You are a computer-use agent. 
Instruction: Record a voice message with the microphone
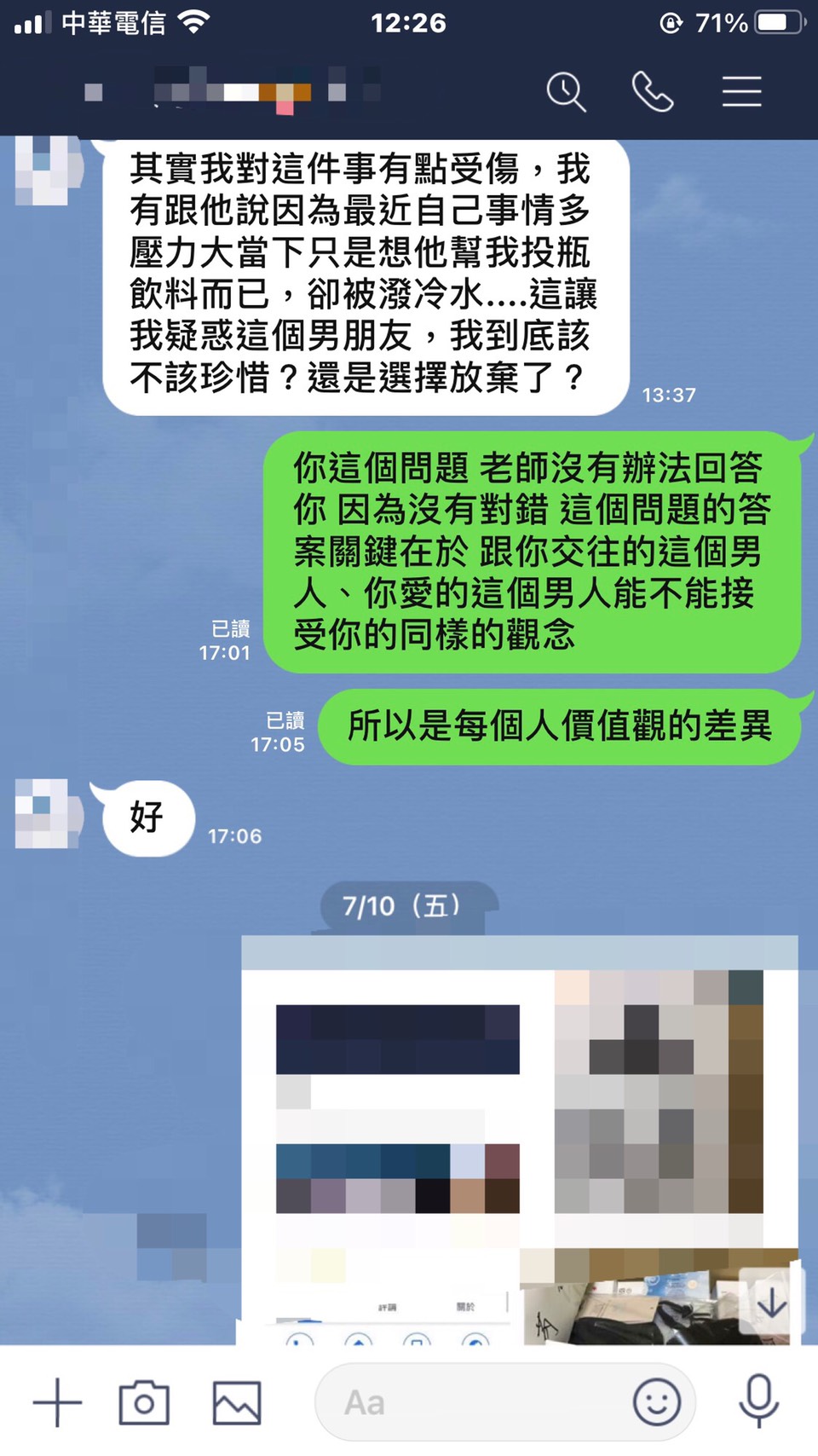pyautogui.click(x=758, y=1401)
